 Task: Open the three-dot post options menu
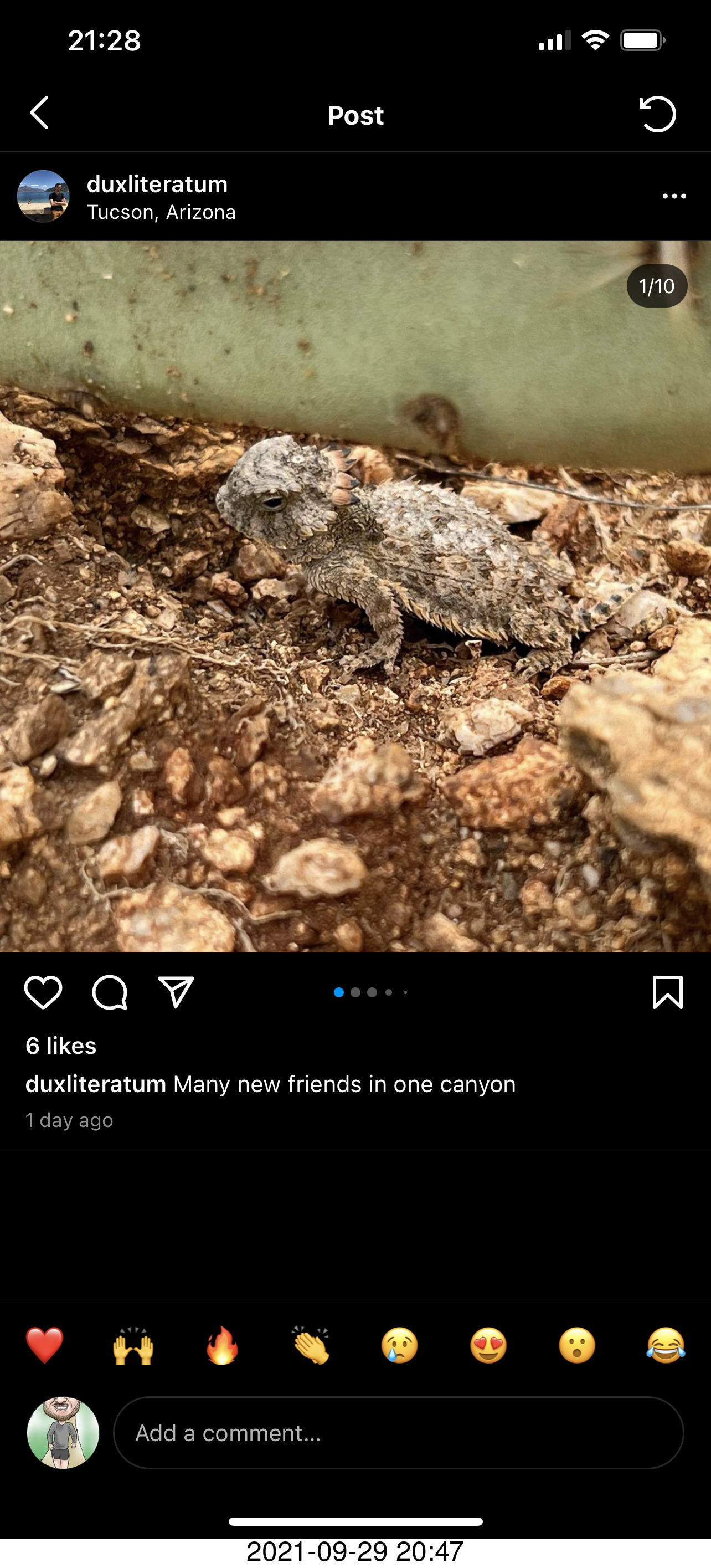(x=674, y=196)
